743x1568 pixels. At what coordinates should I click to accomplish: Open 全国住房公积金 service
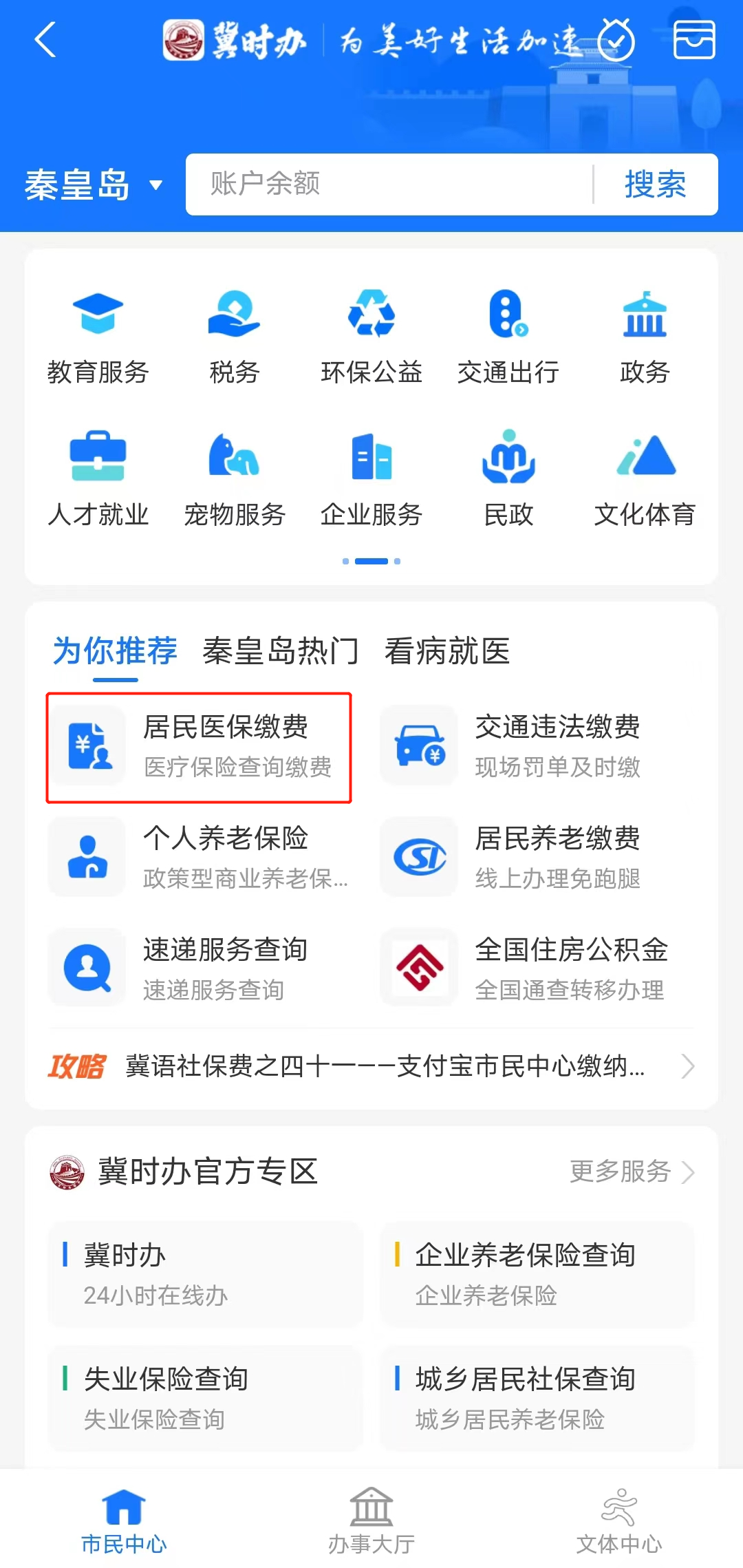point(537,968)
